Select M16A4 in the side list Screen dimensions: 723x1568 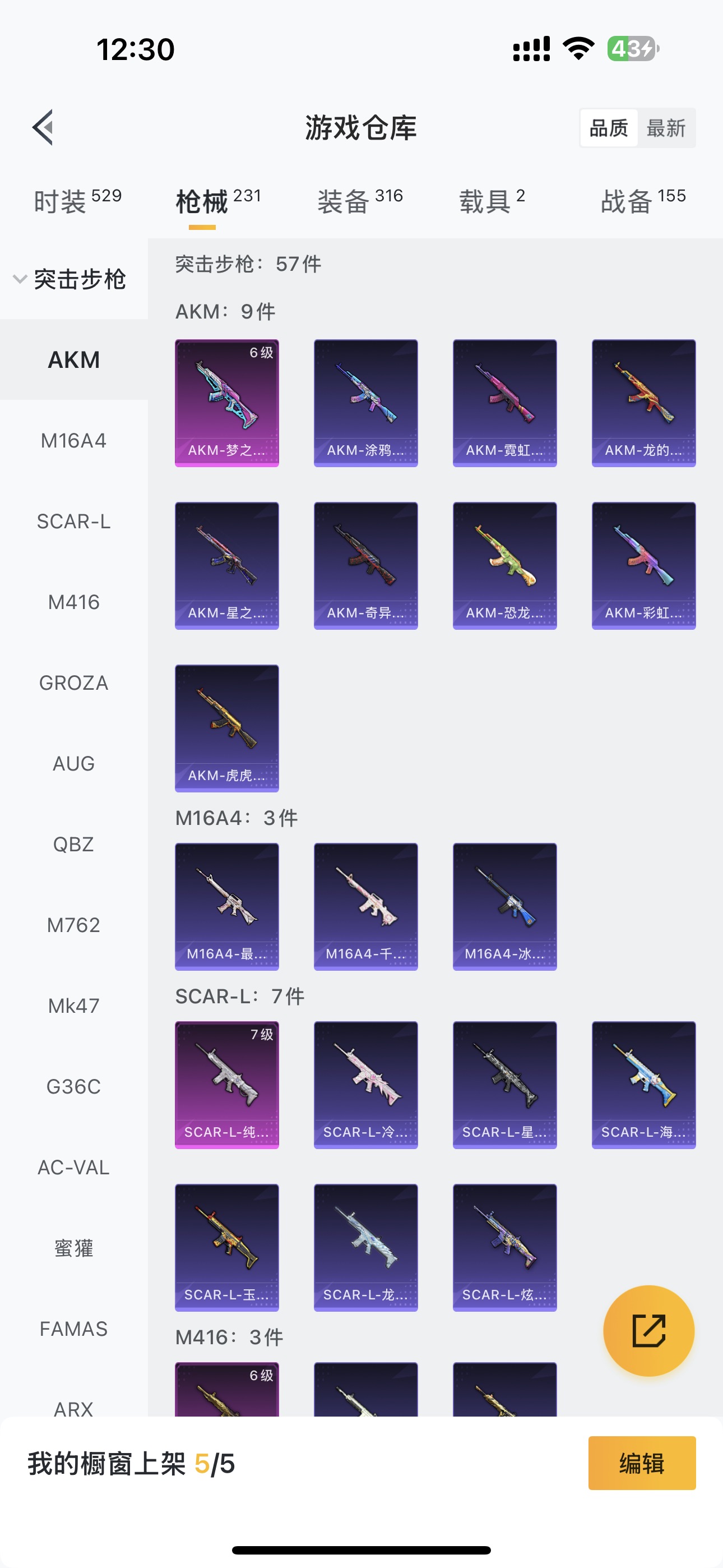73,440
